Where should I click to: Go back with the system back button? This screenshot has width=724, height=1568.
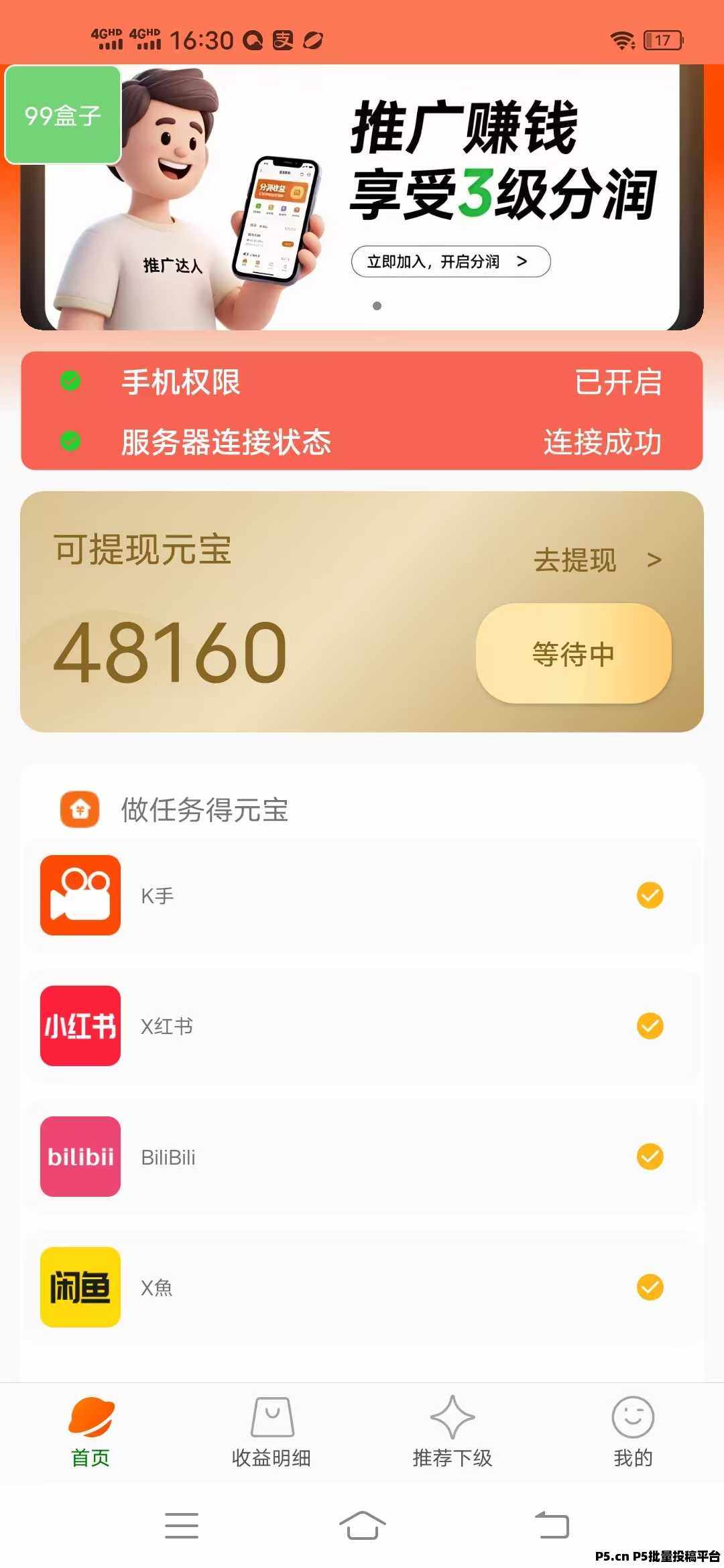pyautogui.click(x=552, y=1525)
